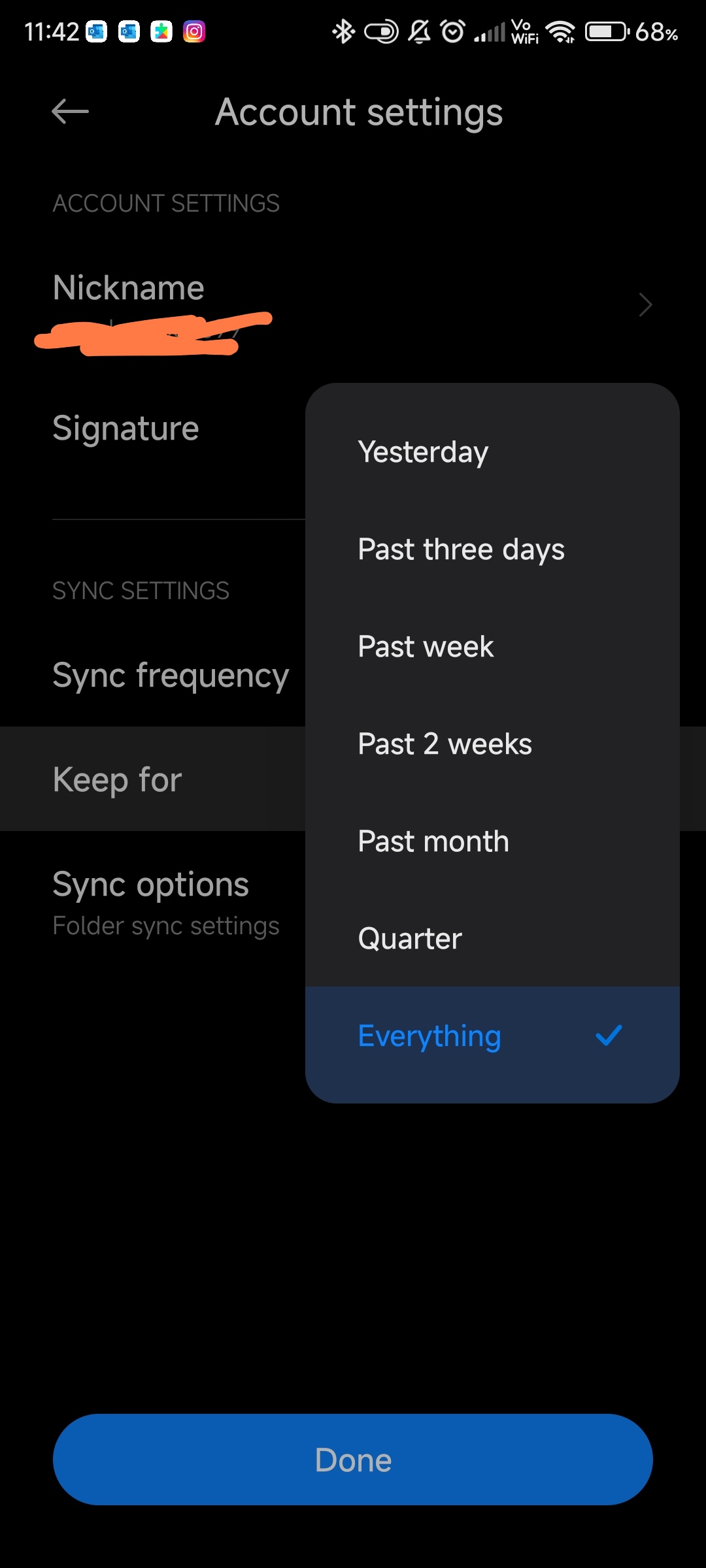Go back using the arrow icon
The width and height of the screenshot is (706, 1568).
click(70, 111)
